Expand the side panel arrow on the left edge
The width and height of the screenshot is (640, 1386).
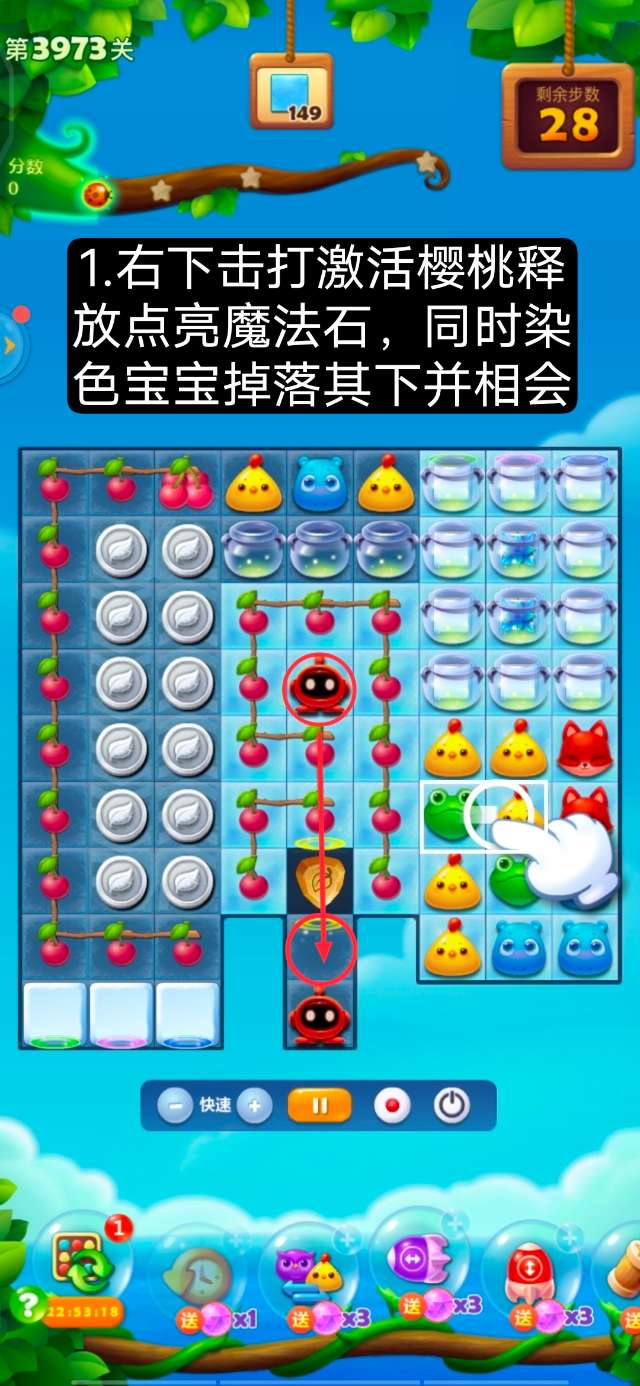10,346
